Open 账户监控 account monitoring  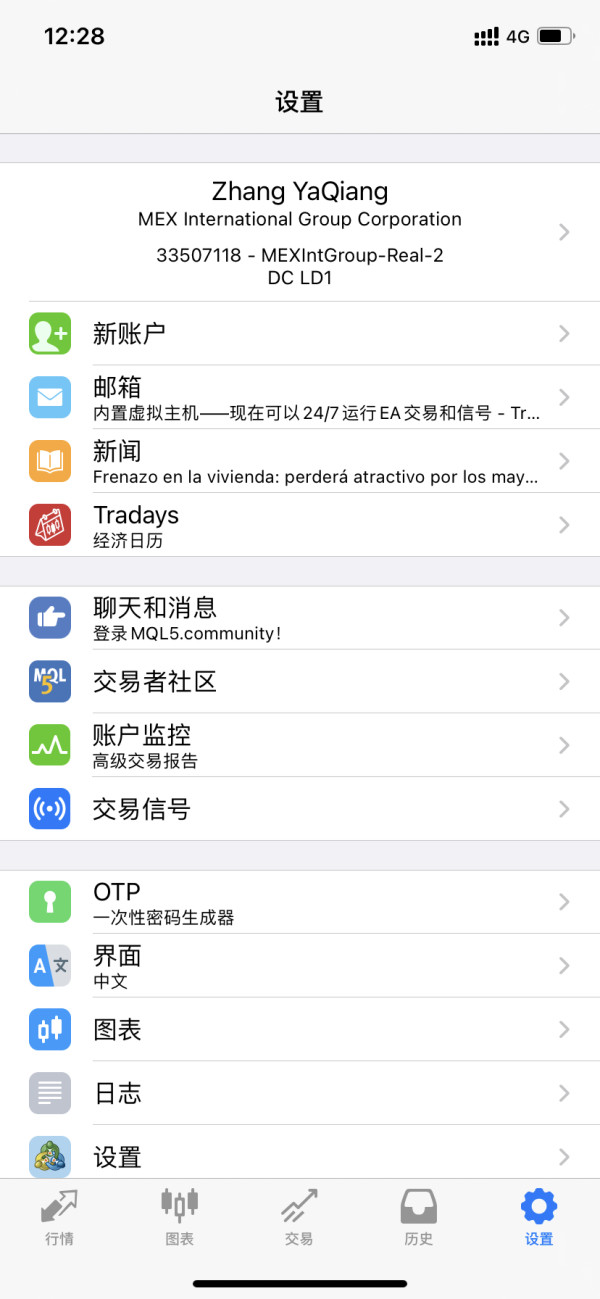300,746
